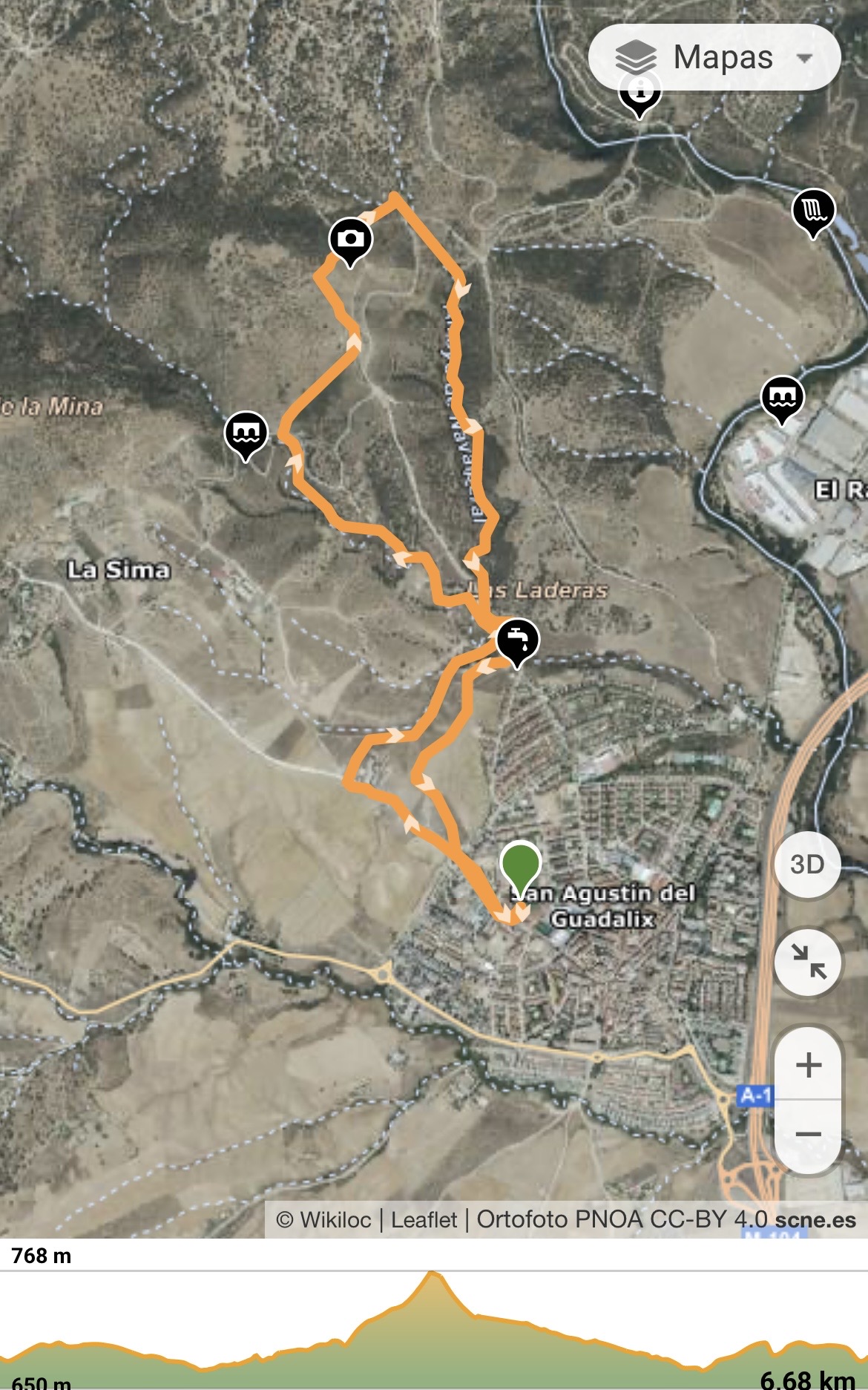Visit the scne.es attribution link

pyautogui.click(x=815, y=1220)
